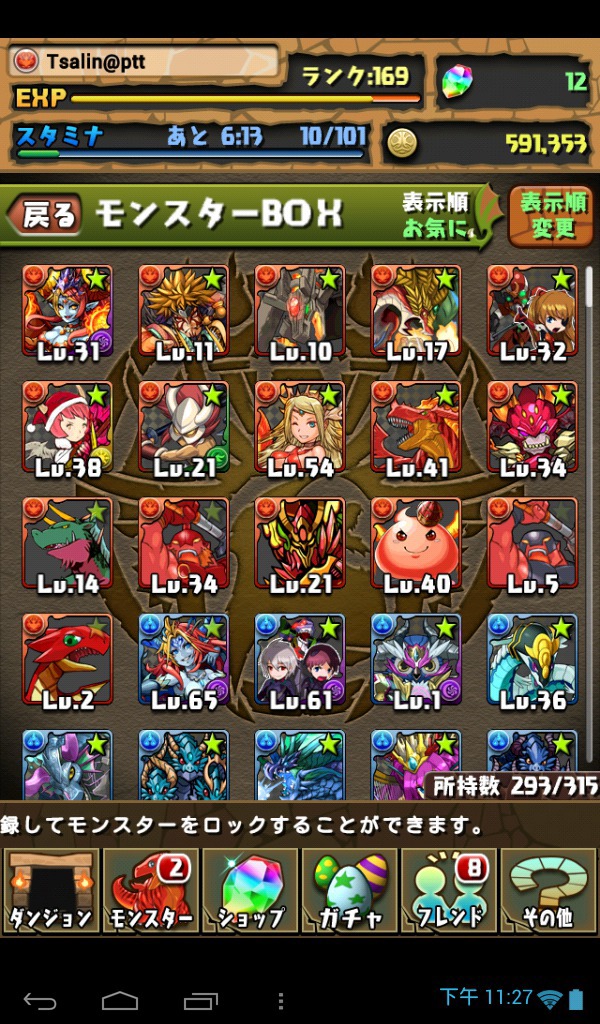Go to the Android home screen
The image size is (600, 1024).
[120, 1000]
